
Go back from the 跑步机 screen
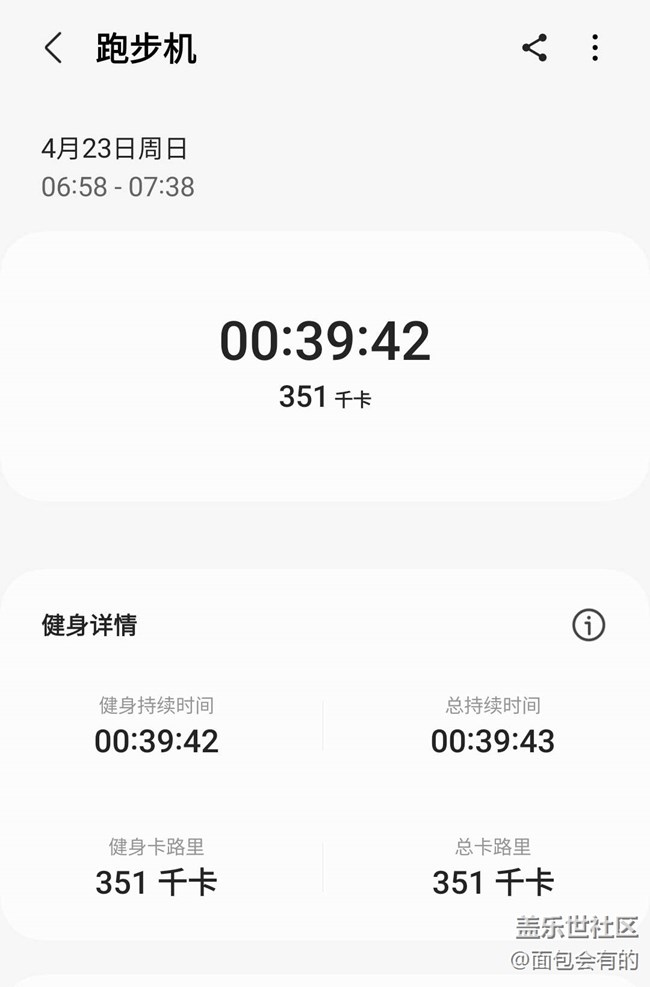[53, 48]
